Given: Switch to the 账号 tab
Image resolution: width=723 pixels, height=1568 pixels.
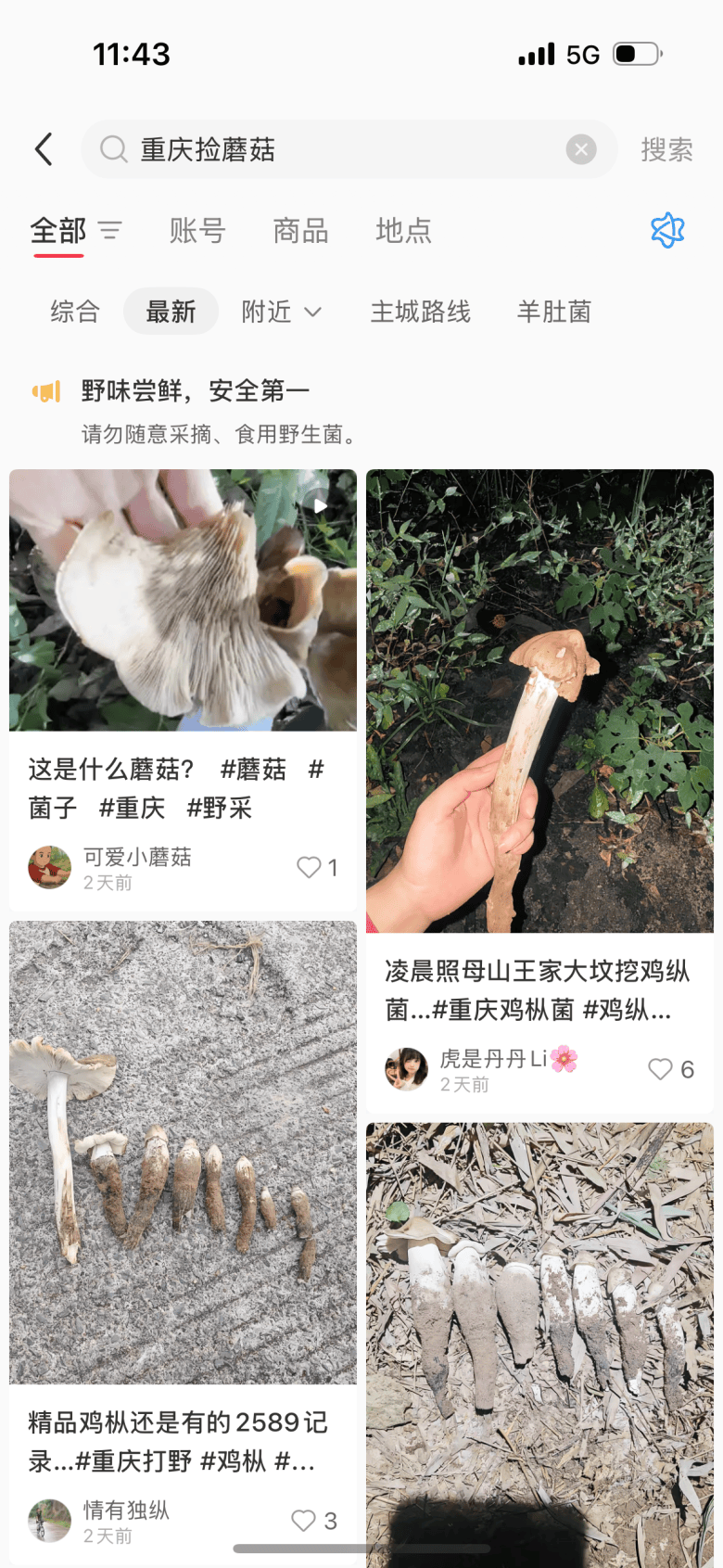Looking at the screenshot, I should pos(197,231).
